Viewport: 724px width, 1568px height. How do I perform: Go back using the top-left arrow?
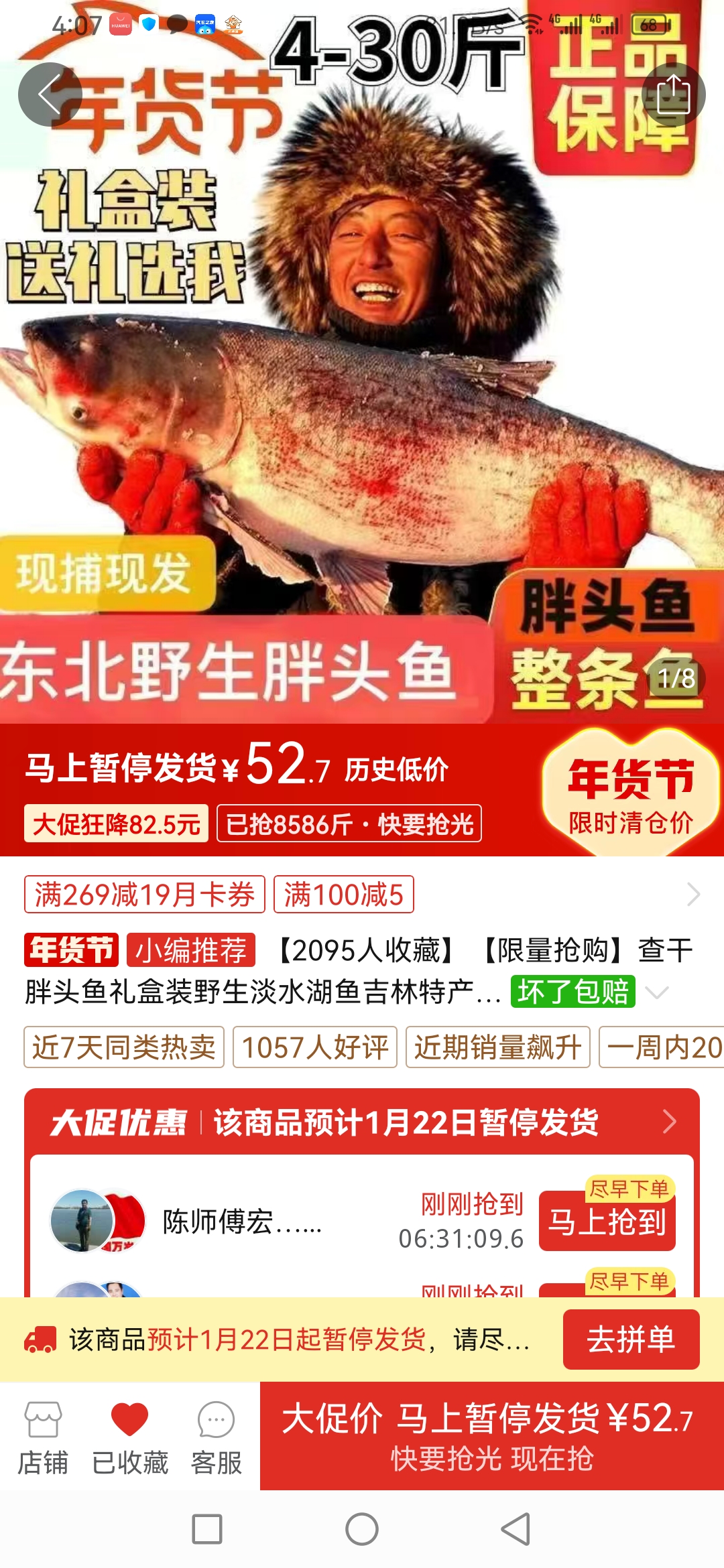coord(50,94)
